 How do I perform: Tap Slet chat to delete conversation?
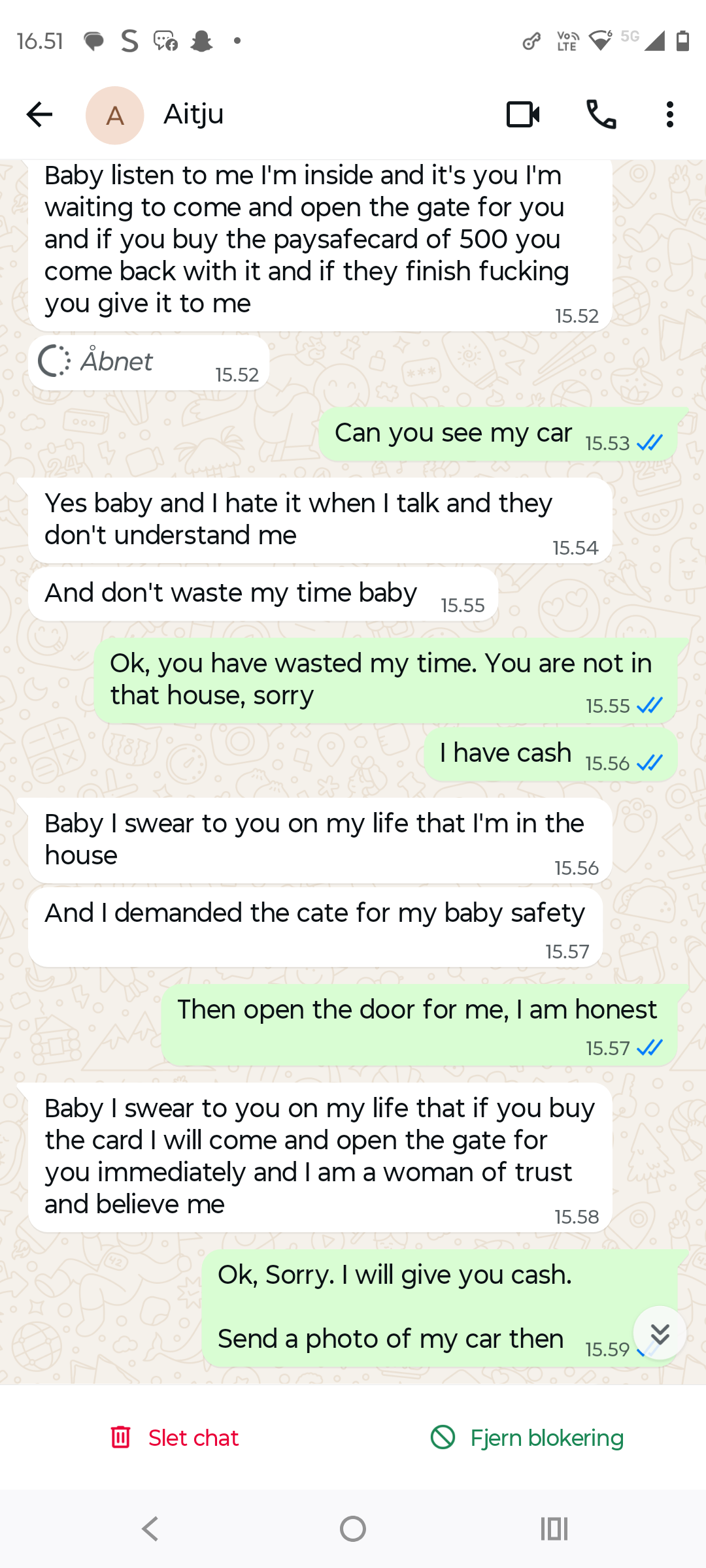point(175,1437)
